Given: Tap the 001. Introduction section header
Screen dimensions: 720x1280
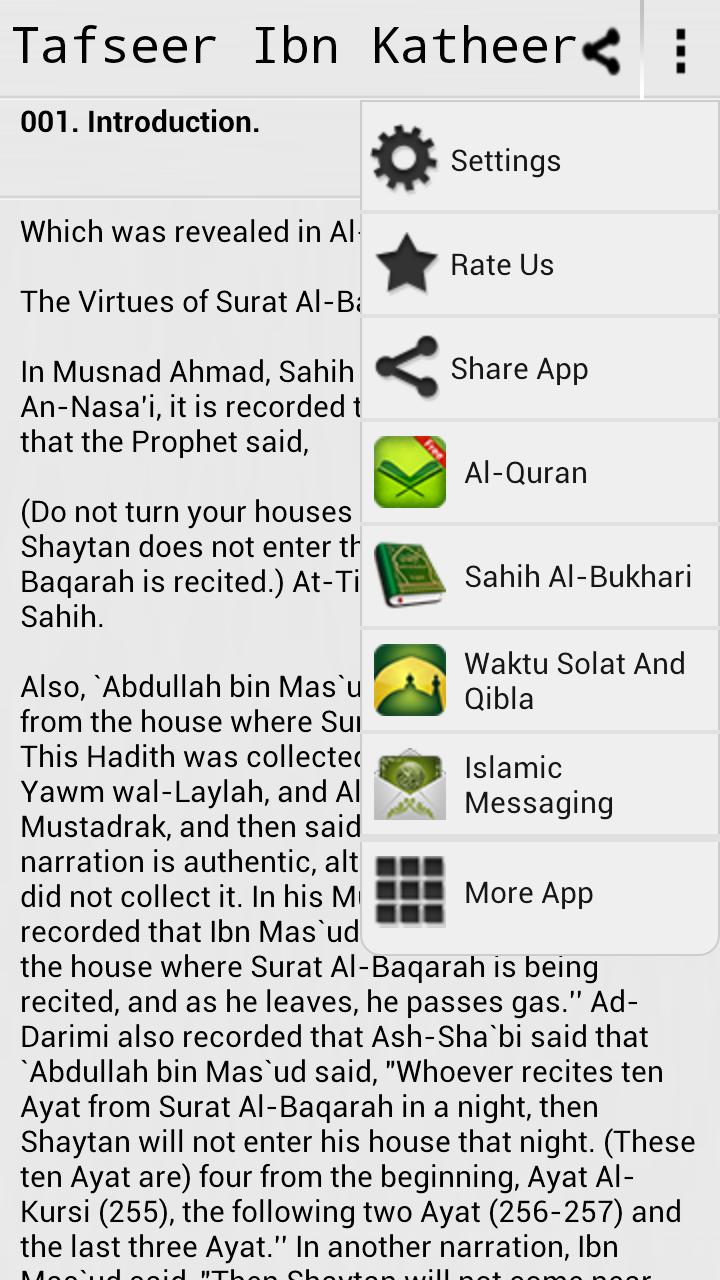Looking at the screenshot, I should coord(138,121).
